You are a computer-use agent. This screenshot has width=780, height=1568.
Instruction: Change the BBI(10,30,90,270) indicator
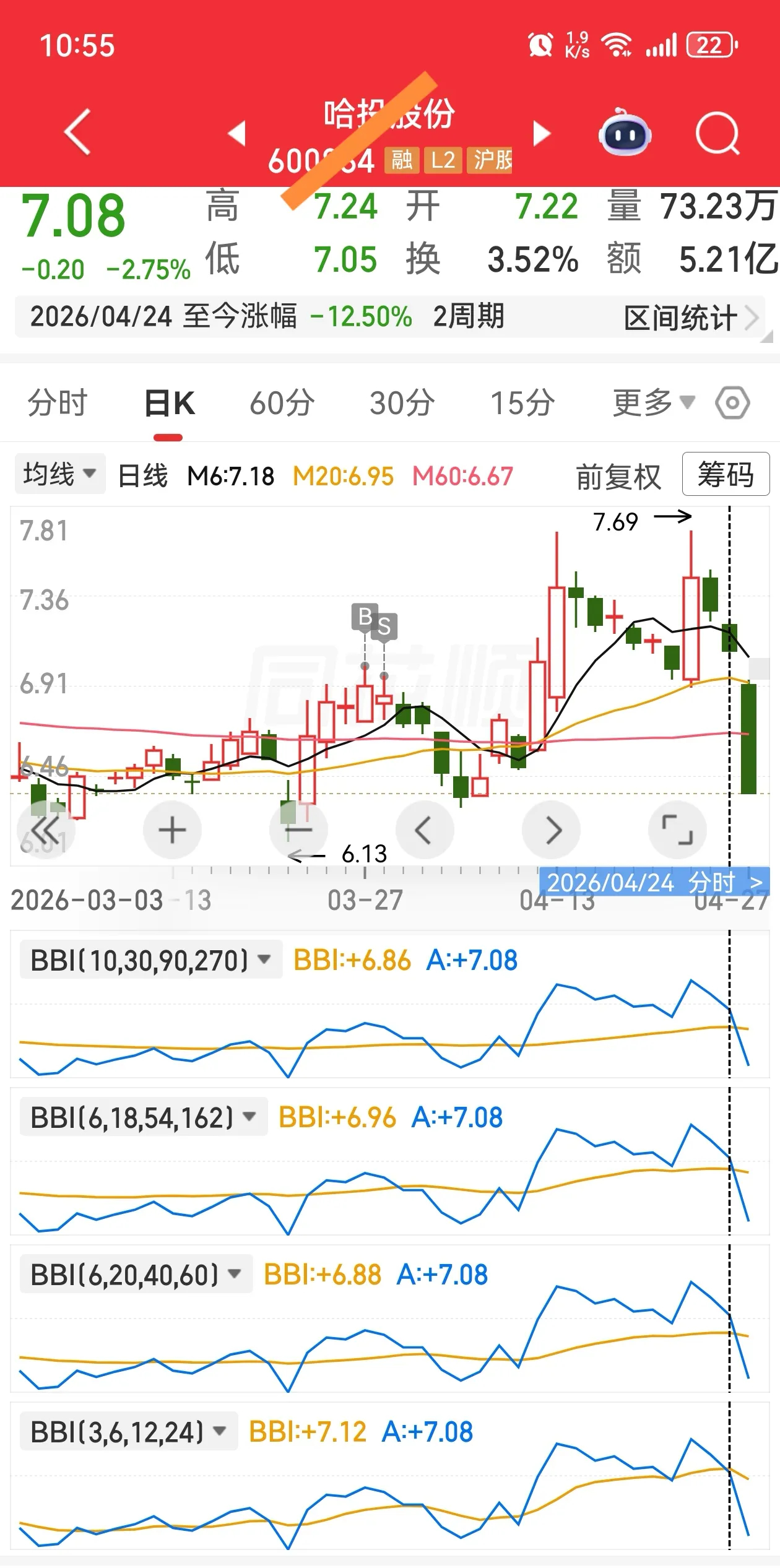click(150, 960)
